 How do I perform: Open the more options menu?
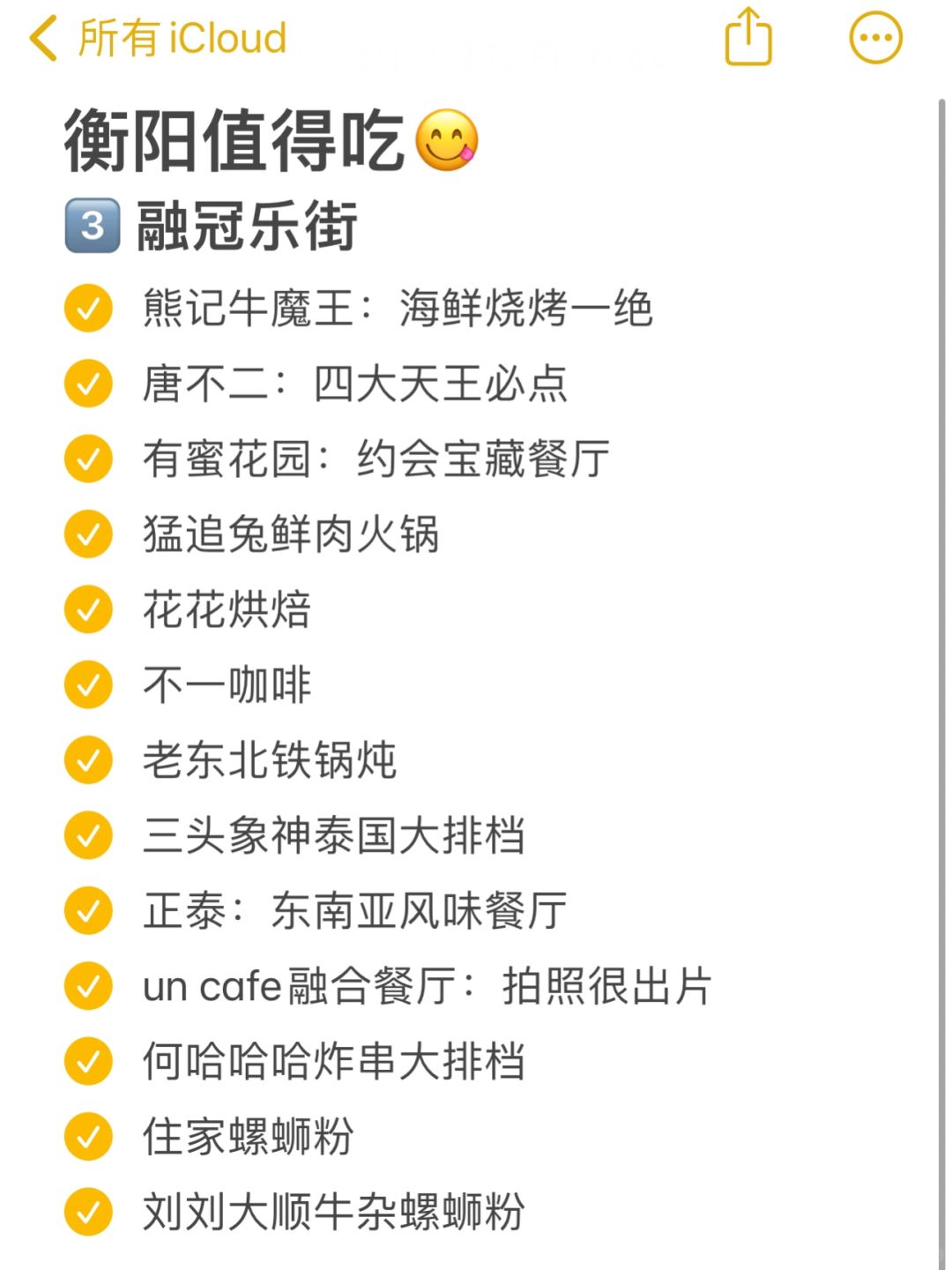pyautogui.click(x=875, y=37)
